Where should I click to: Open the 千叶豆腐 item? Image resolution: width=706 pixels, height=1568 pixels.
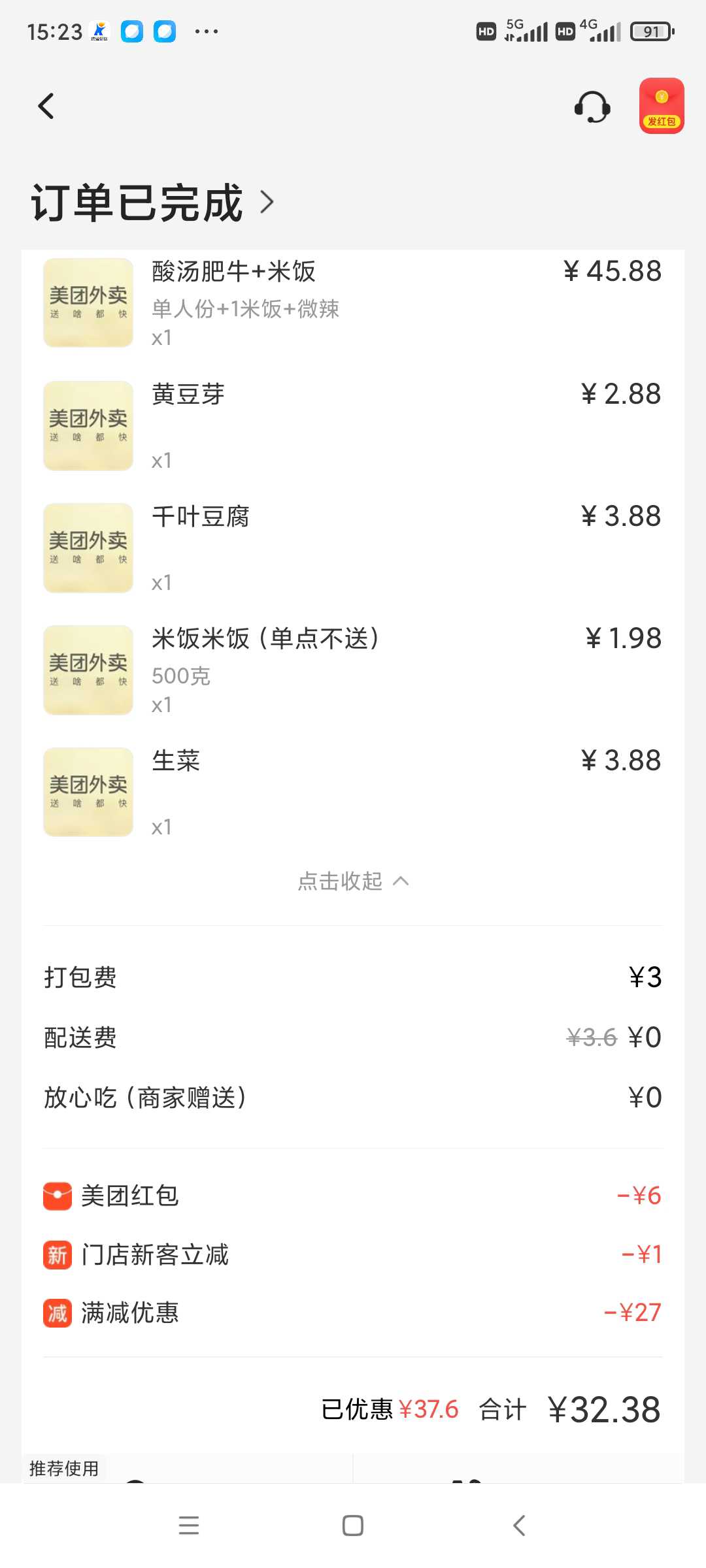pos(353,548)
